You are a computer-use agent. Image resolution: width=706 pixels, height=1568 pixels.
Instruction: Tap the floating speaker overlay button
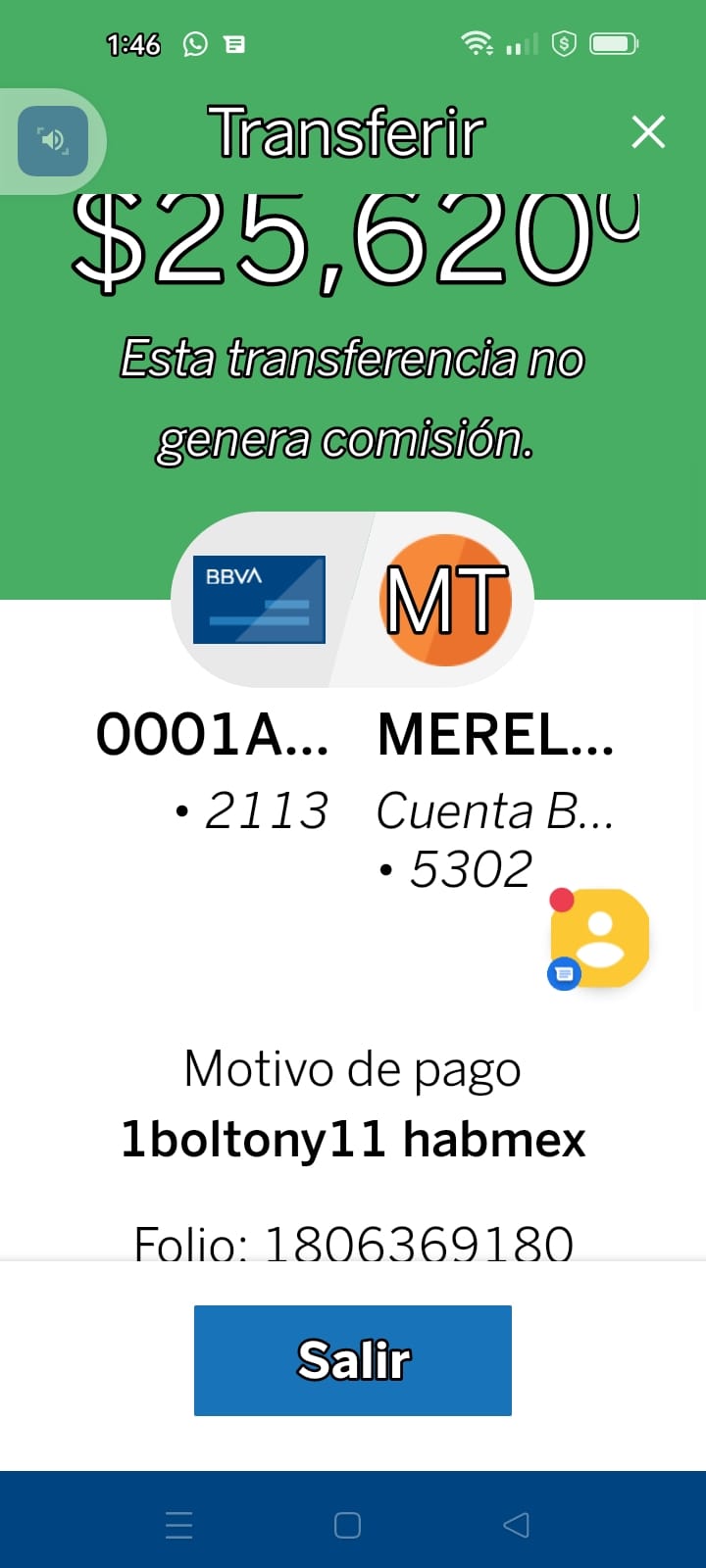click(x=53, y=141)
